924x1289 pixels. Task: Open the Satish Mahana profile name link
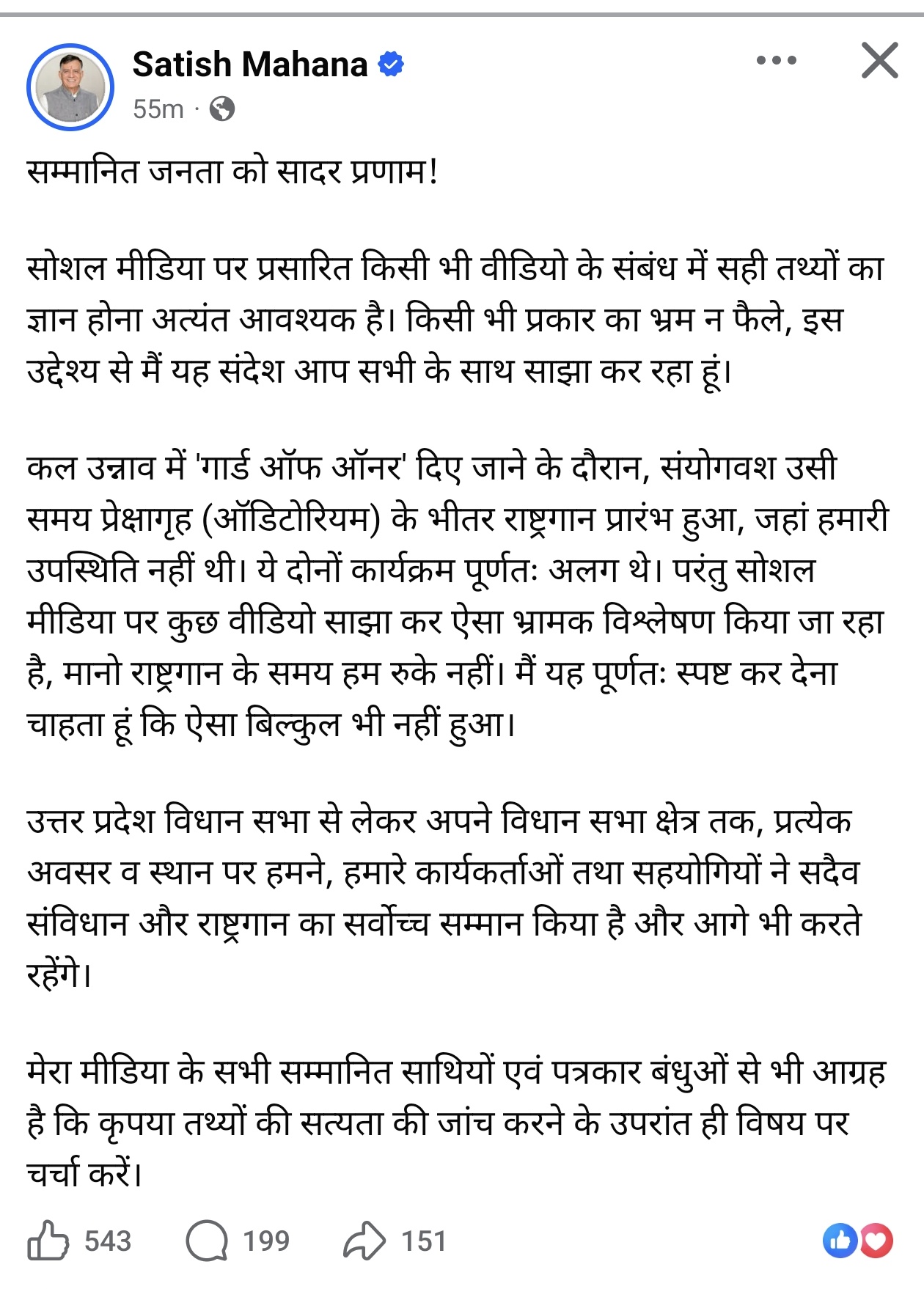pos(250,65)
